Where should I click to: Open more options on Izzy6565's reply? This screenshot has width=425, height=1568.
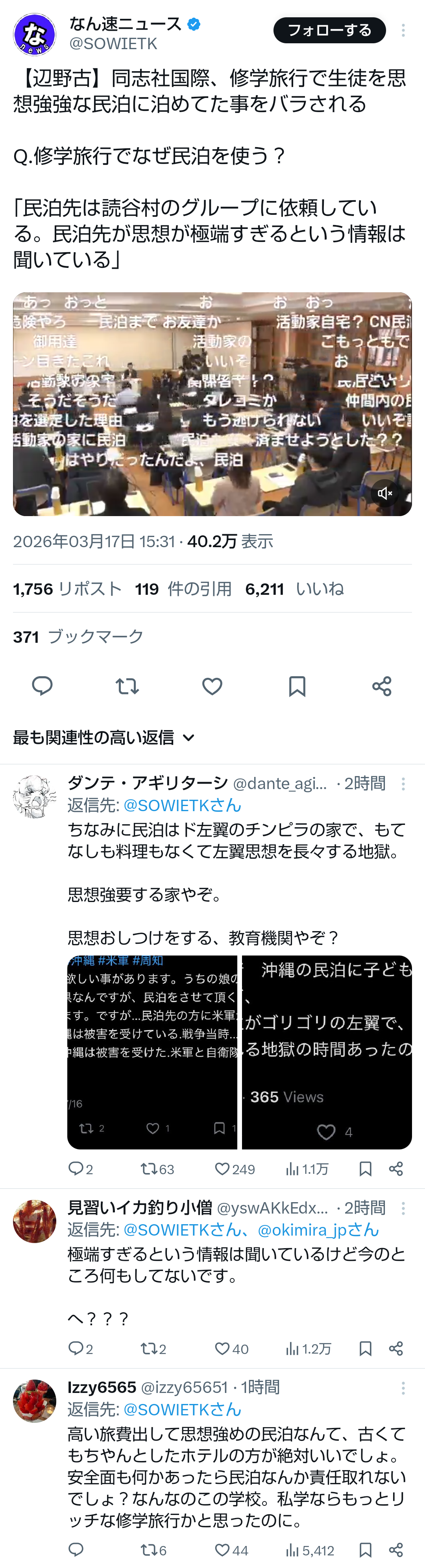[x=403, y=1387]
